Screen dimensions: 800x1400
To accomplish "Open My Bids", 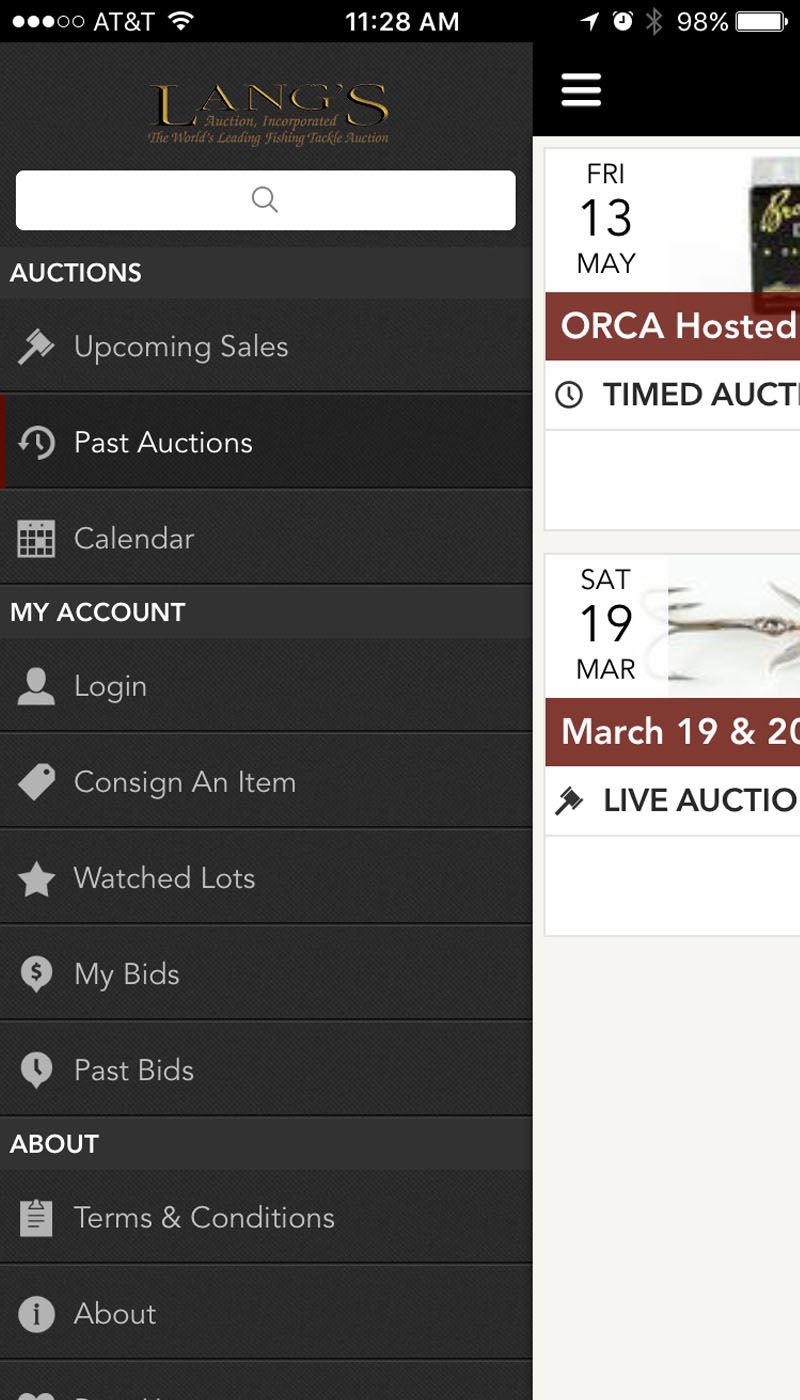I will (266, 974).
